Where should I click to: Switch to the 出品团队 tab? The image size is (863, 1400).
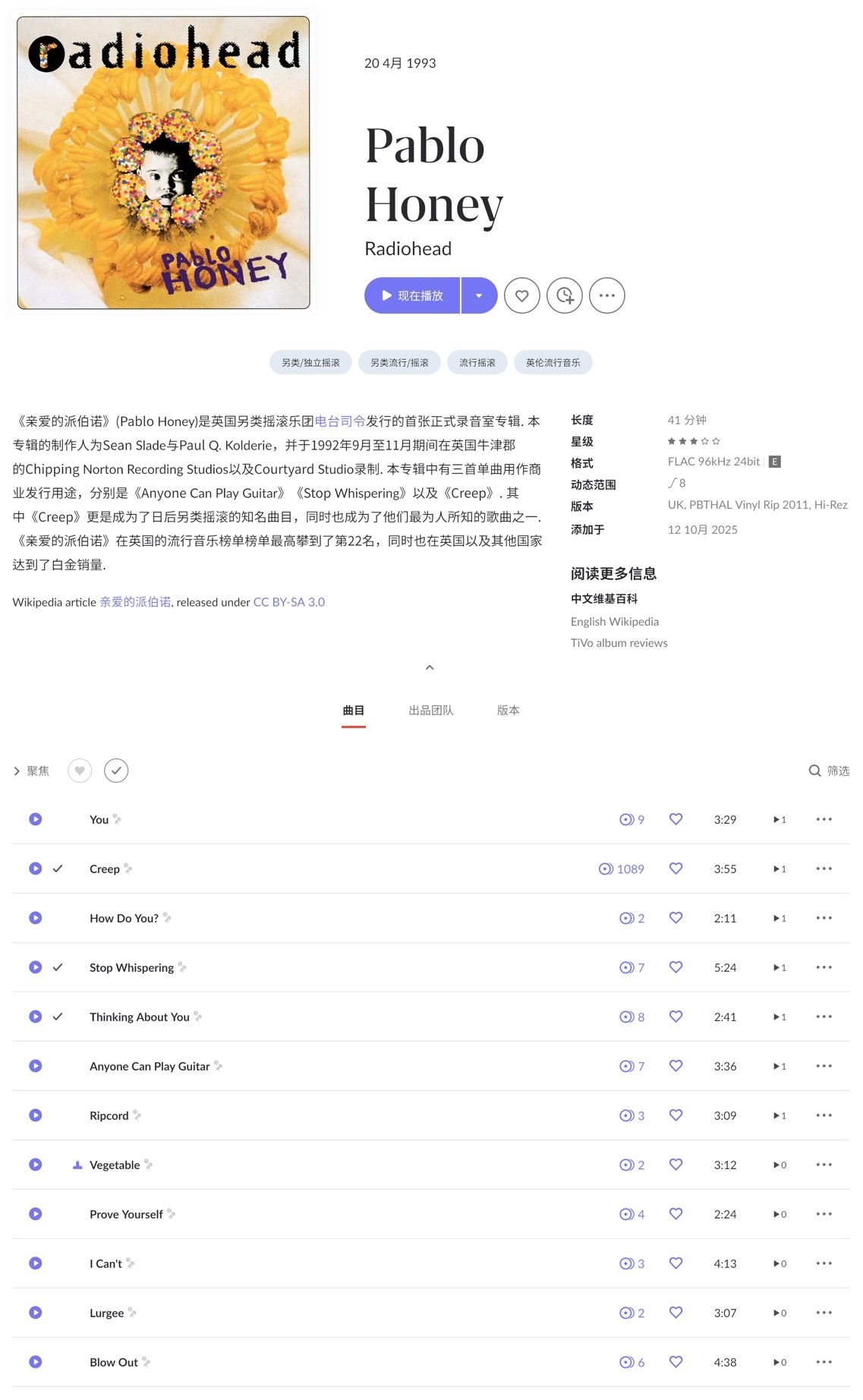(430, 711)
